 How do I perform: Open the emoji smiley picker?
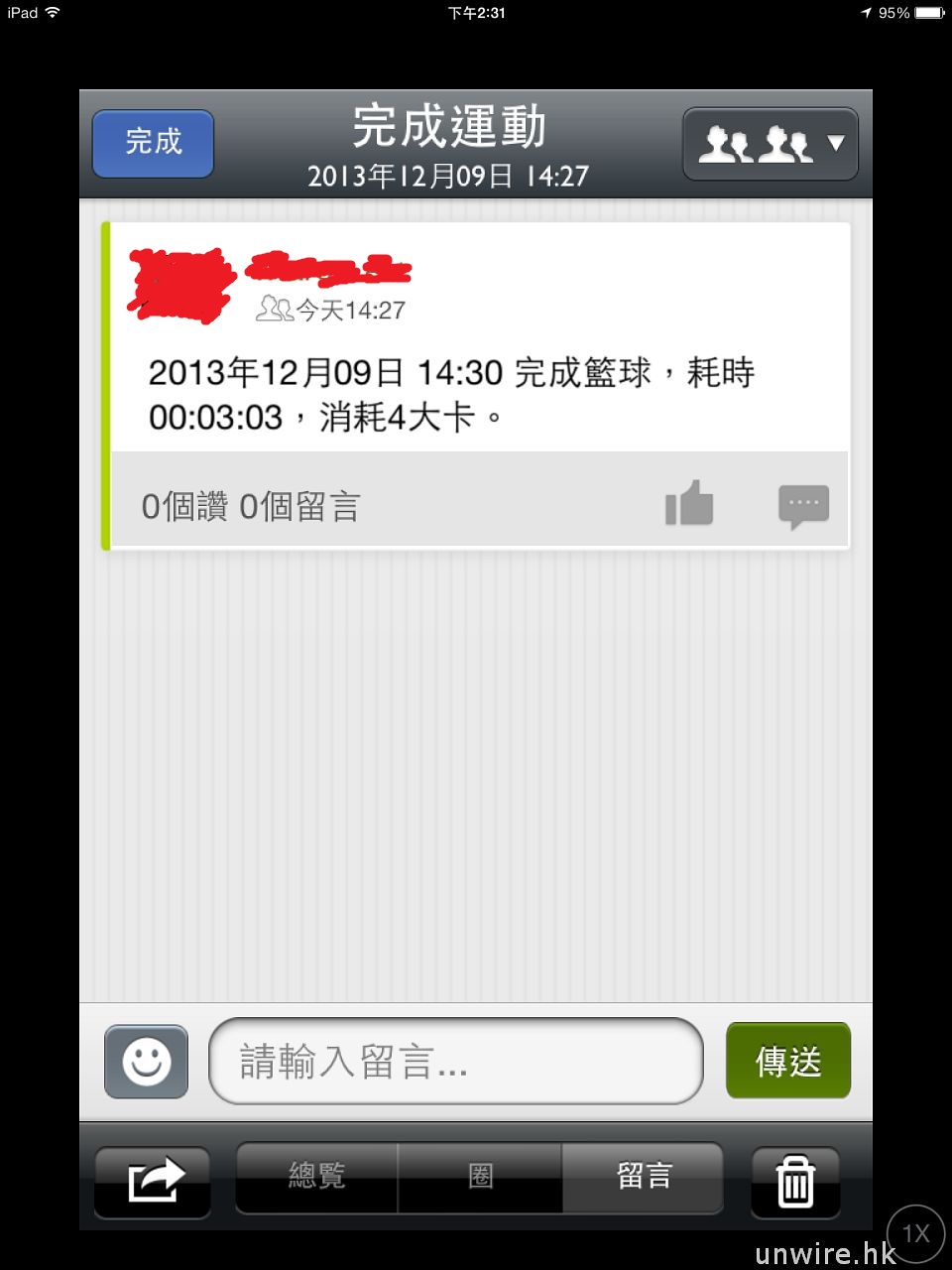[x=147, y=1062]
